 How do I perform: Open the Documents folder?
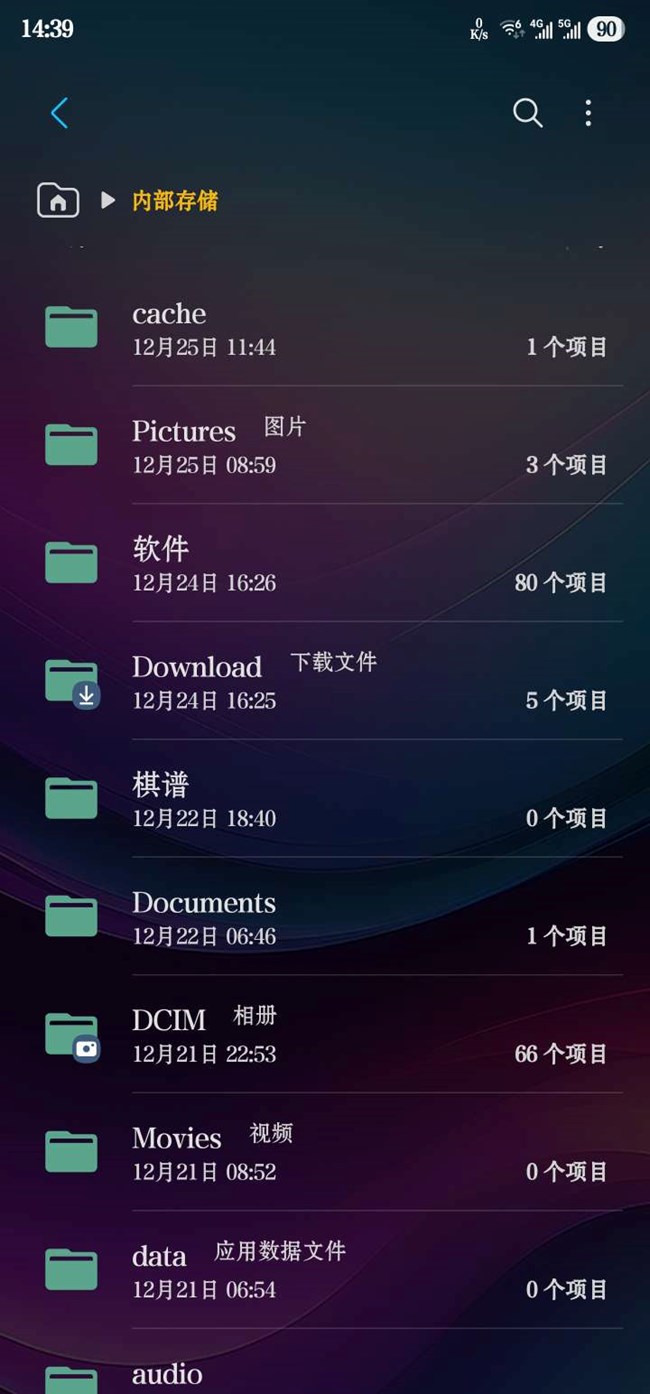[325, 918]
